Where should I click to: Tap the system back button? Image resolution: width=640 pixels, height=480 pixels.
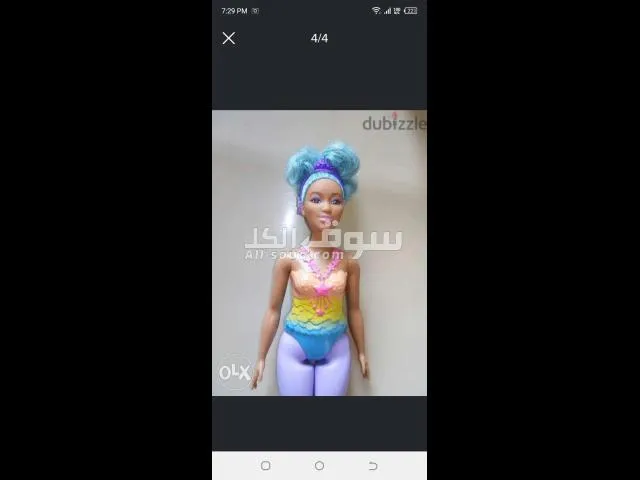373,466
